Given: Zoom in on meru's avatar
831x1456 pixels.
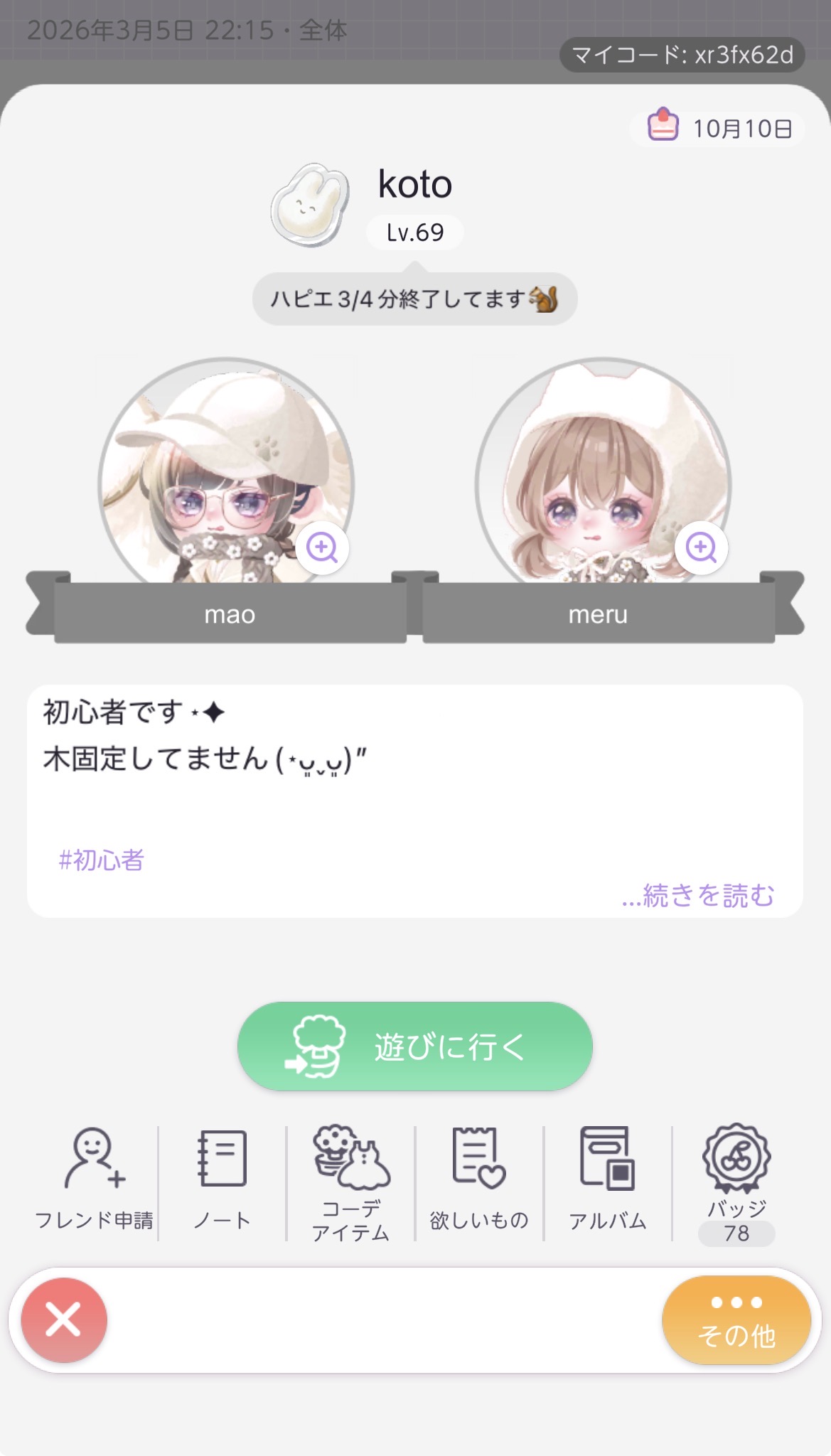Looking at the screenshot, I should [701, 547].
